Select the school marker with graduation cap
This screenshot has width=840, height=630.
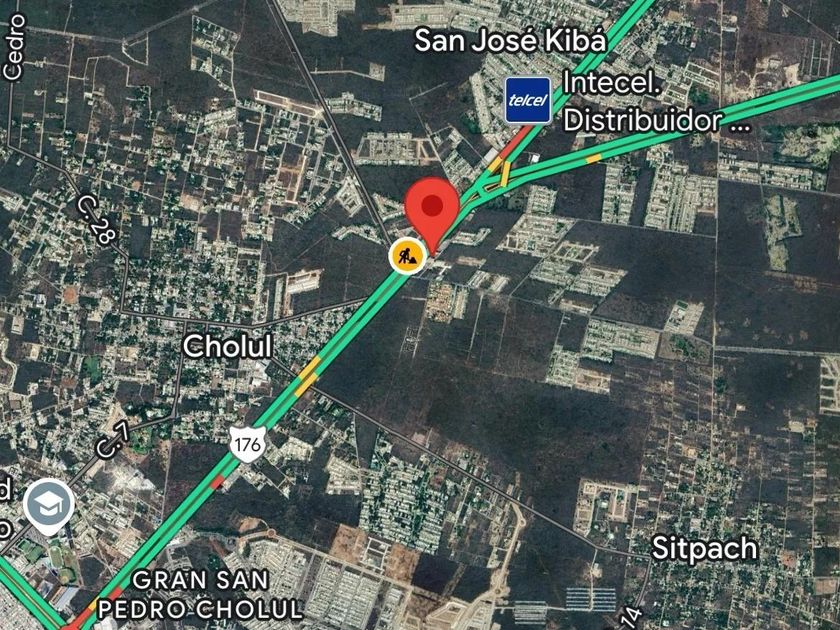tap(48, 503)
